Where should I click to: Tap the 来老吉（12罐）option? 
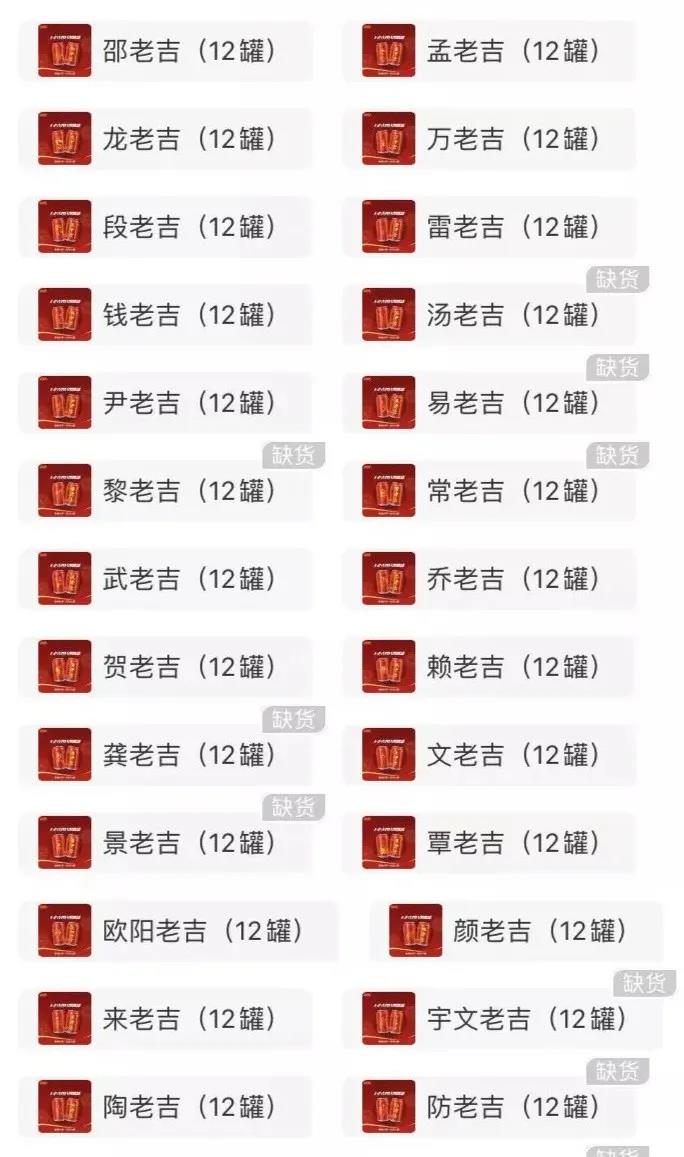[x=165, y=1018]
